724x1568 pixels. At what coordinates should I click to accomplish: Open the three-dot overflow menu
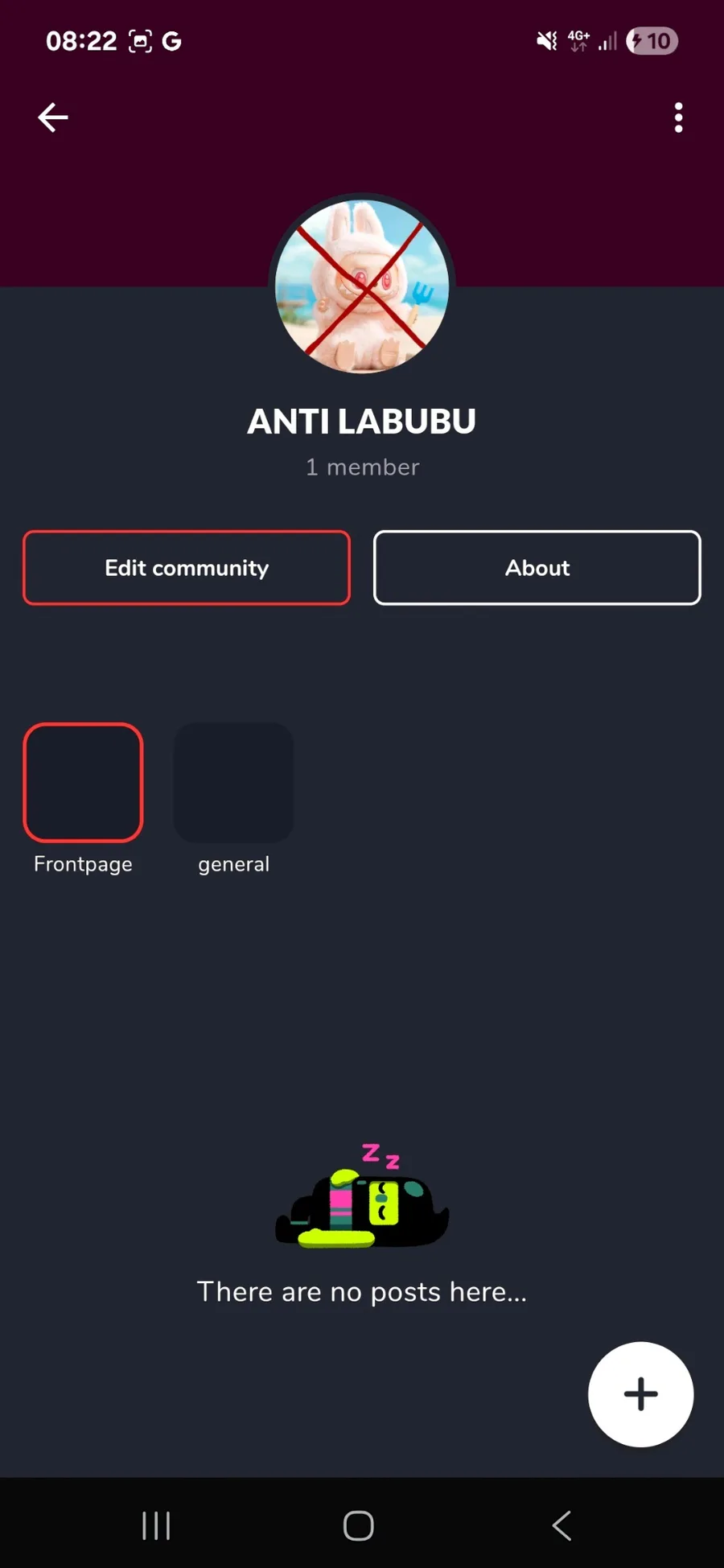pos(679,117)
